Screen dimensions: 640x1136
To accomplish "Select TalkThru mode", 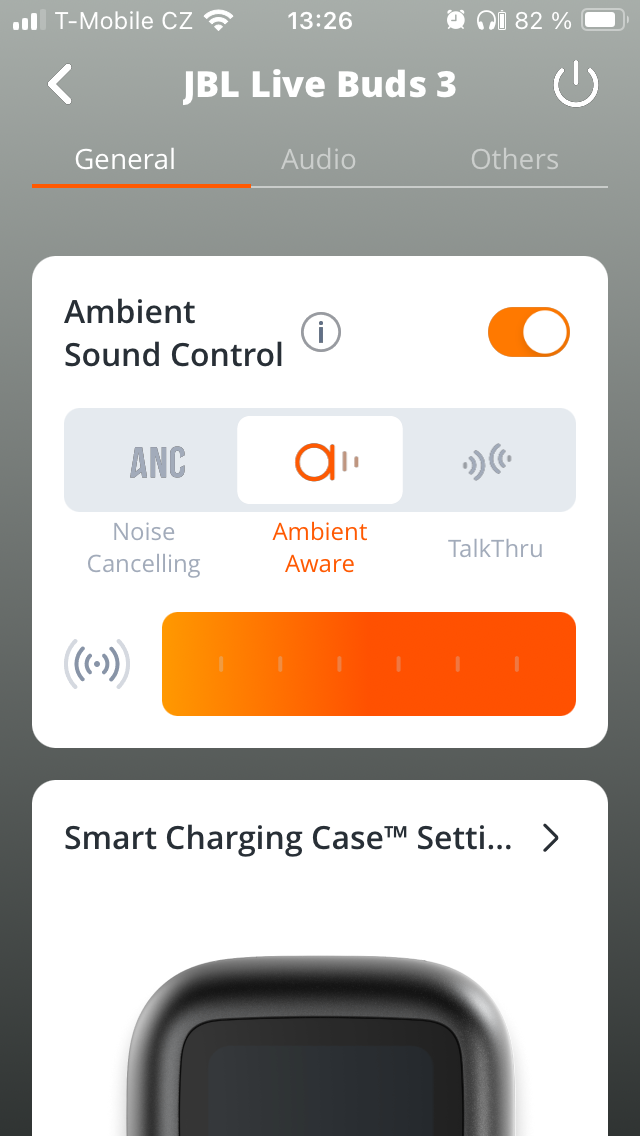I will [x=489, y=461].
